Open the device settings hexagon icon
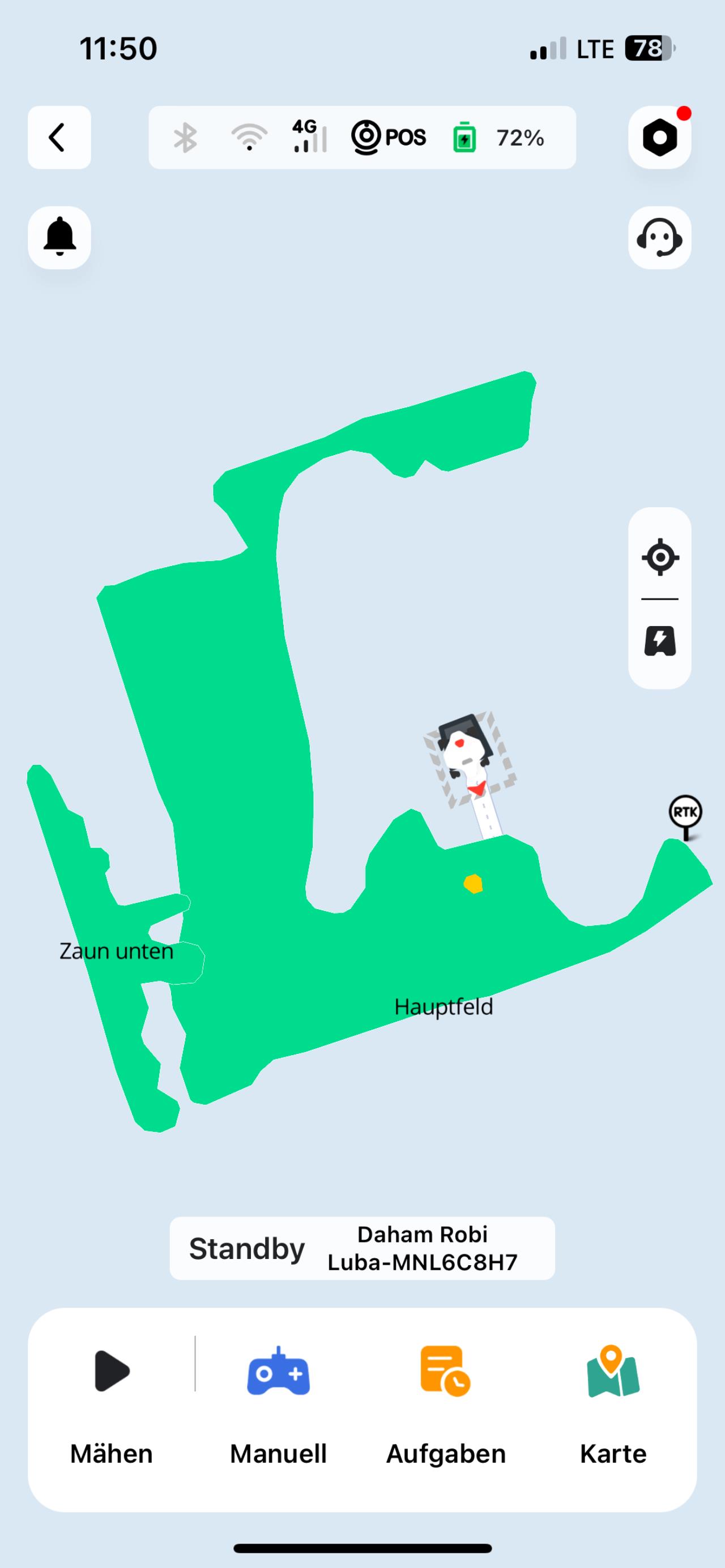725x1568 pixels. (x=659, y=138)
